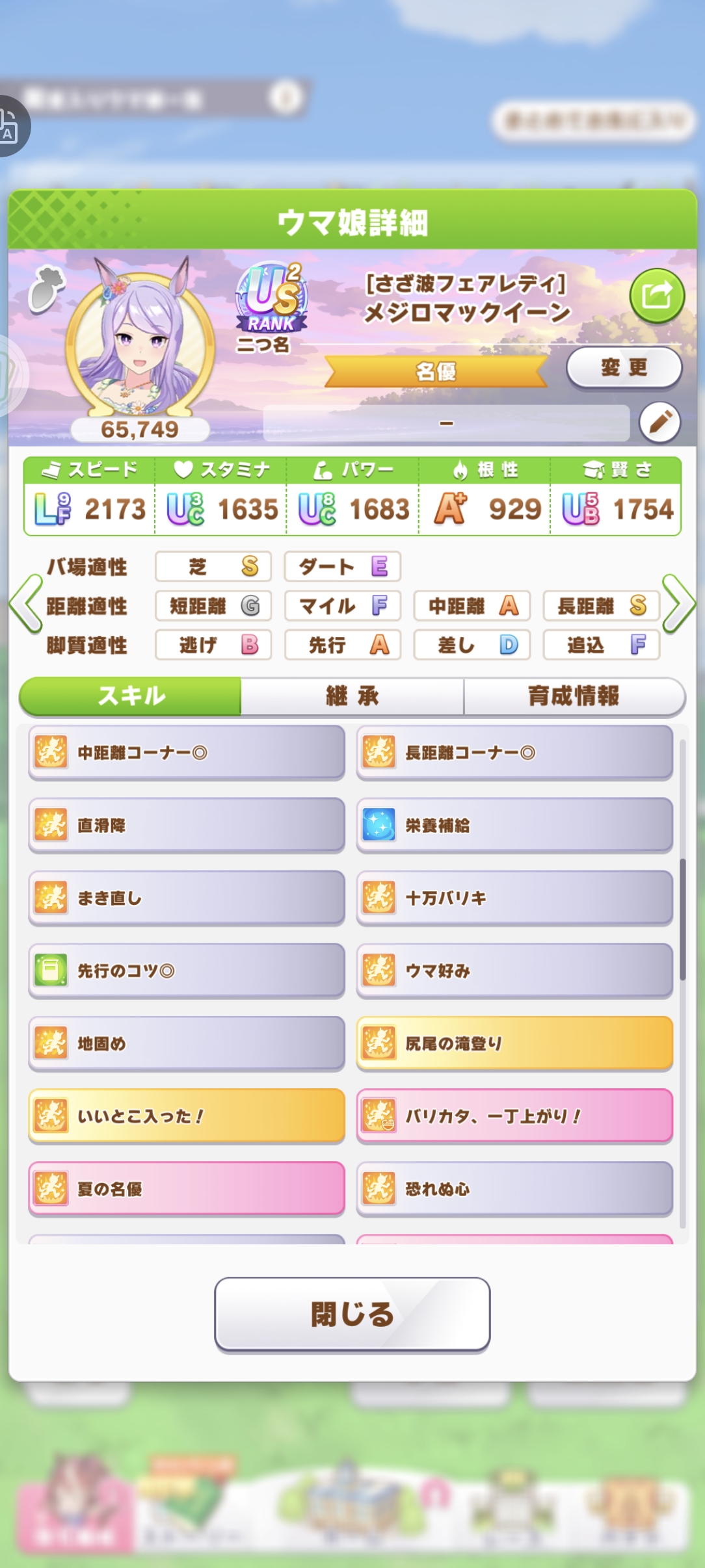Open the いいとこ入った！ skill

click(x=187, y=1117)
